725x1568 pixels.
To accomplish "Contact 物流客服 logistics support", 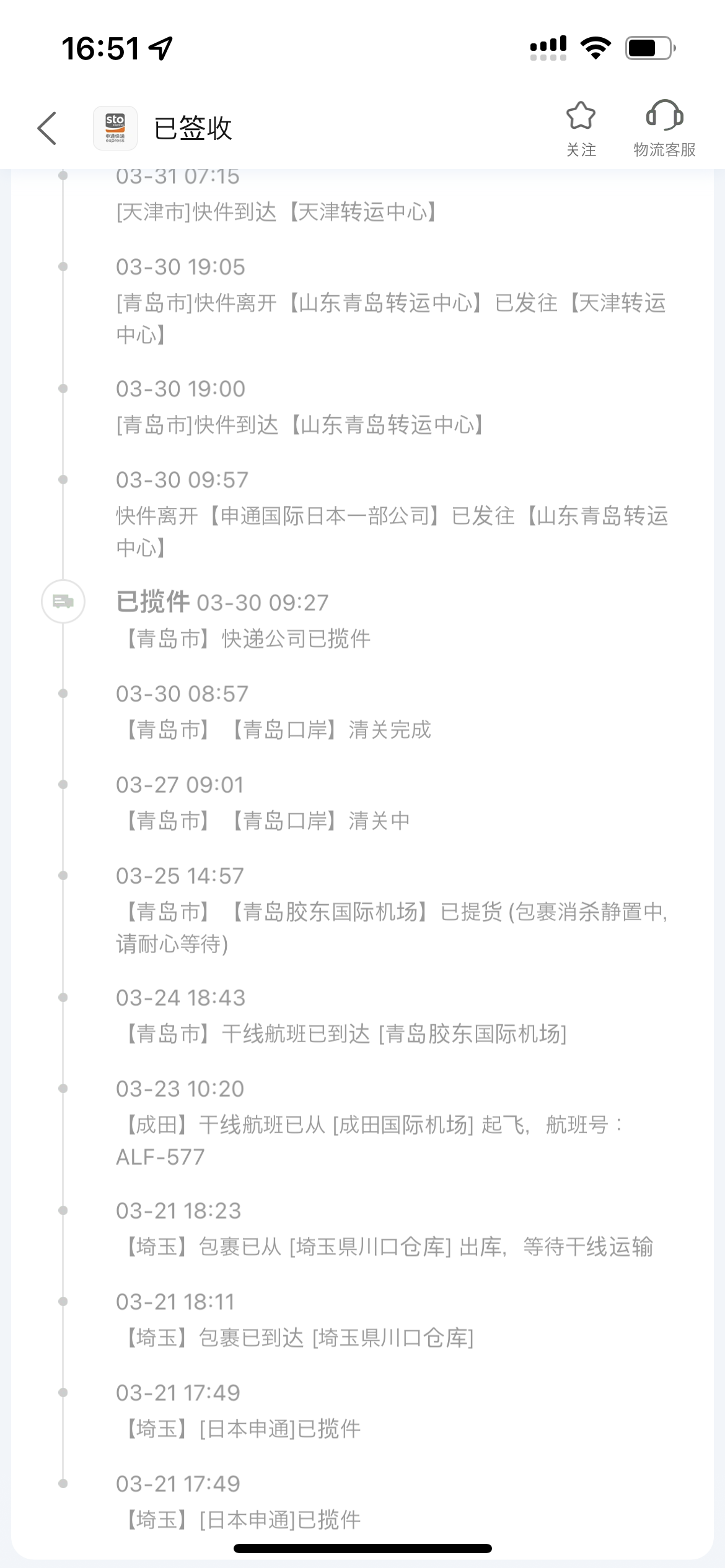I will (x=664, y=128).
